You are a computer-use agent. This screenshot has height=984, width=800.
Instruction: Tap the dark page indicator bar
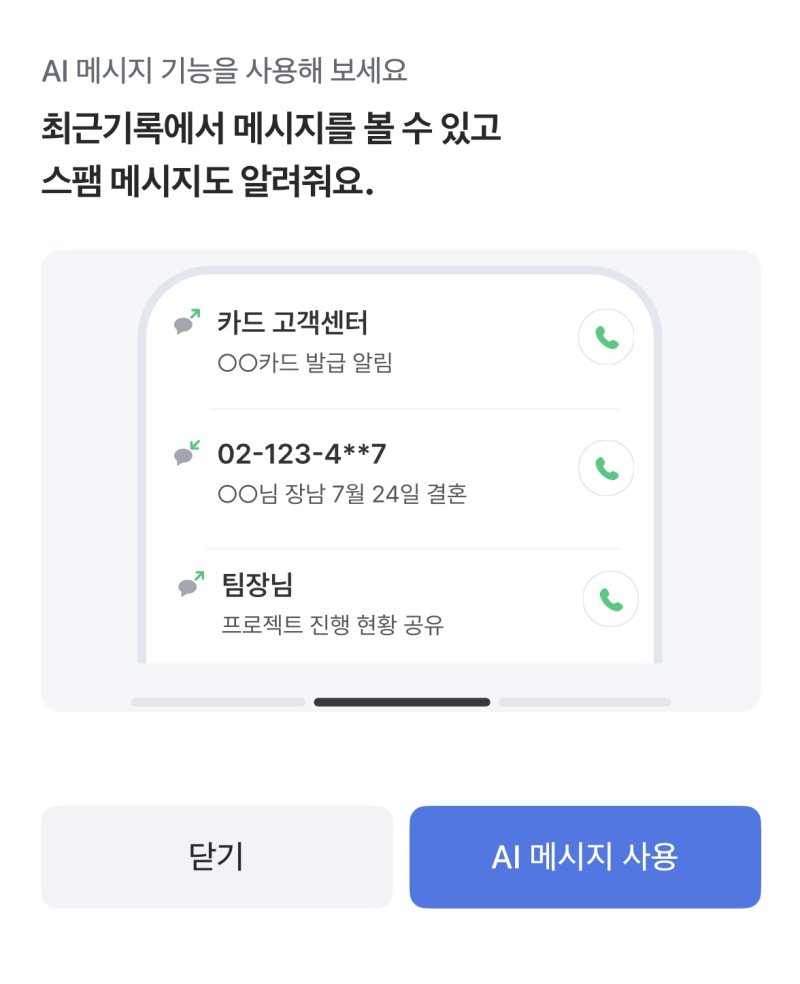click(x=399, y=703)
